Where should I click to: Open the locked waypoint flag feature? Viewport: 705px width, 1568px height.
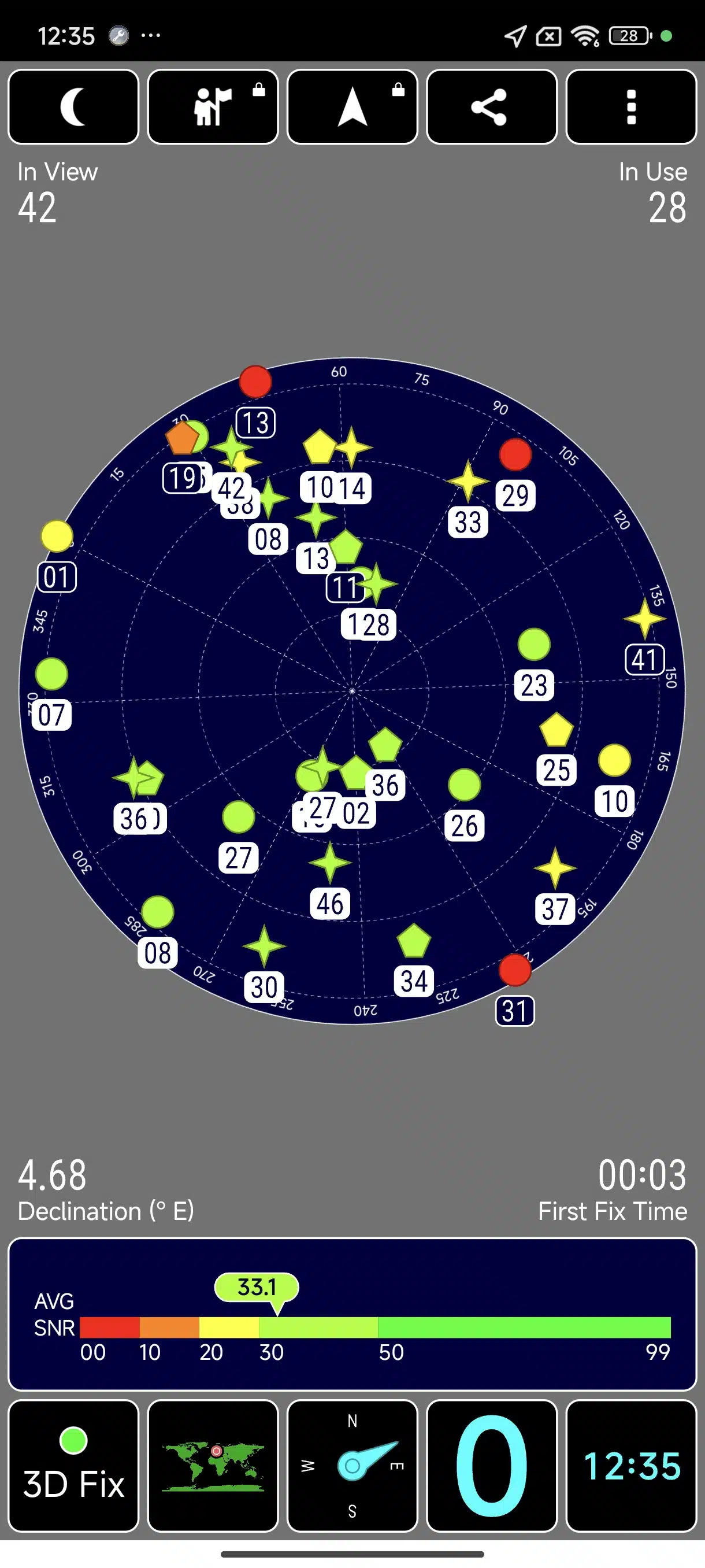click(x=213, y=106)
